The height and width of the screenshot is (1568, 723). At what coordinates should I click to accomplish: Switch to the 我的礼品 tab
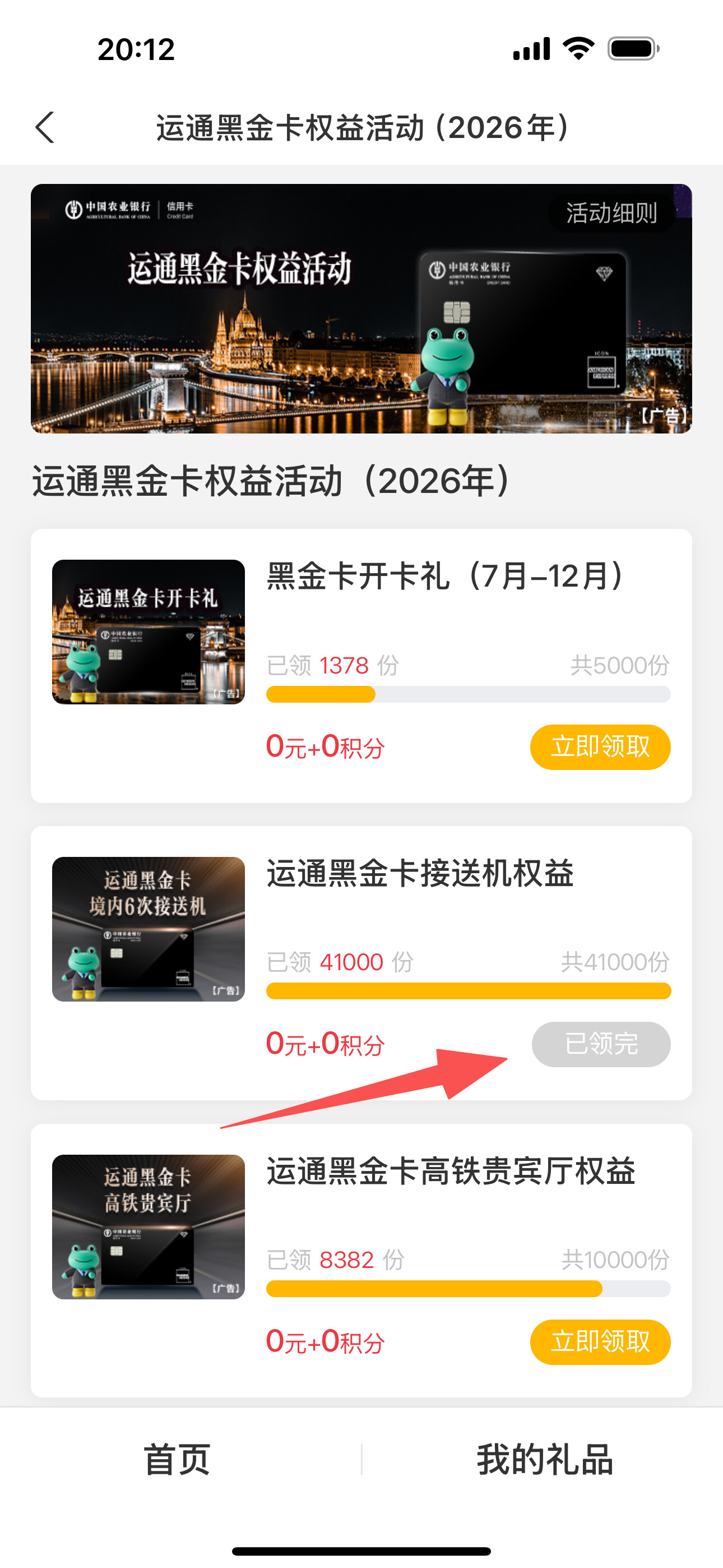pos(544,1459)
